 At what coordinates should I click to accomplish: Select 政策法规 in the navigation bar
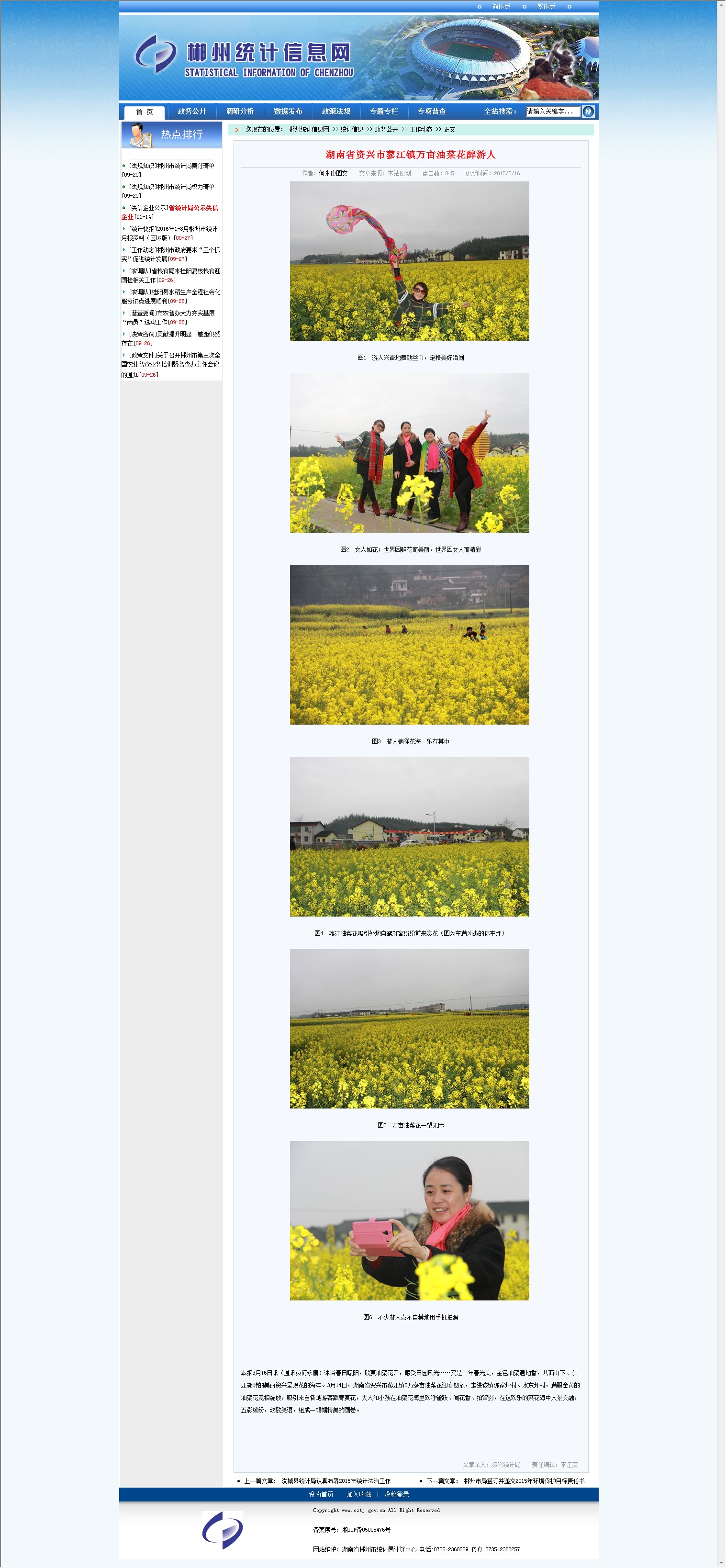click(x=336, y=112)
